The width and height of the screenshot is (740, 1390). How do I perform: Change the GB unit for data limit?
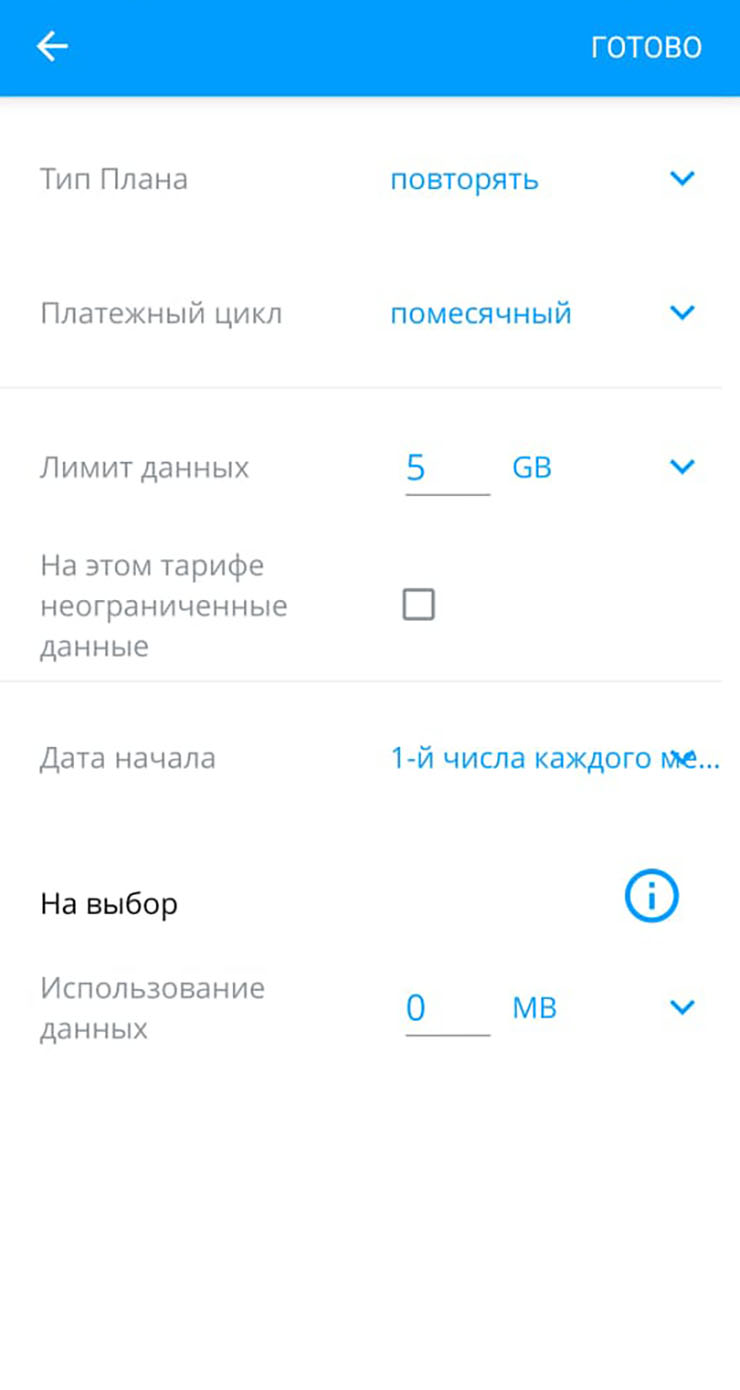(602, 468)
